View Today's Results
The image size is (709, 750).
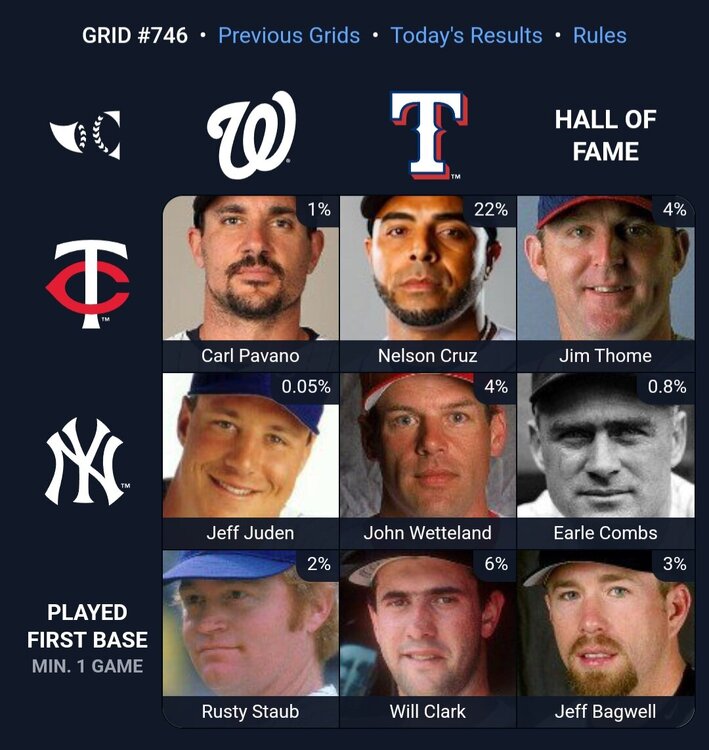coord(466,36)
